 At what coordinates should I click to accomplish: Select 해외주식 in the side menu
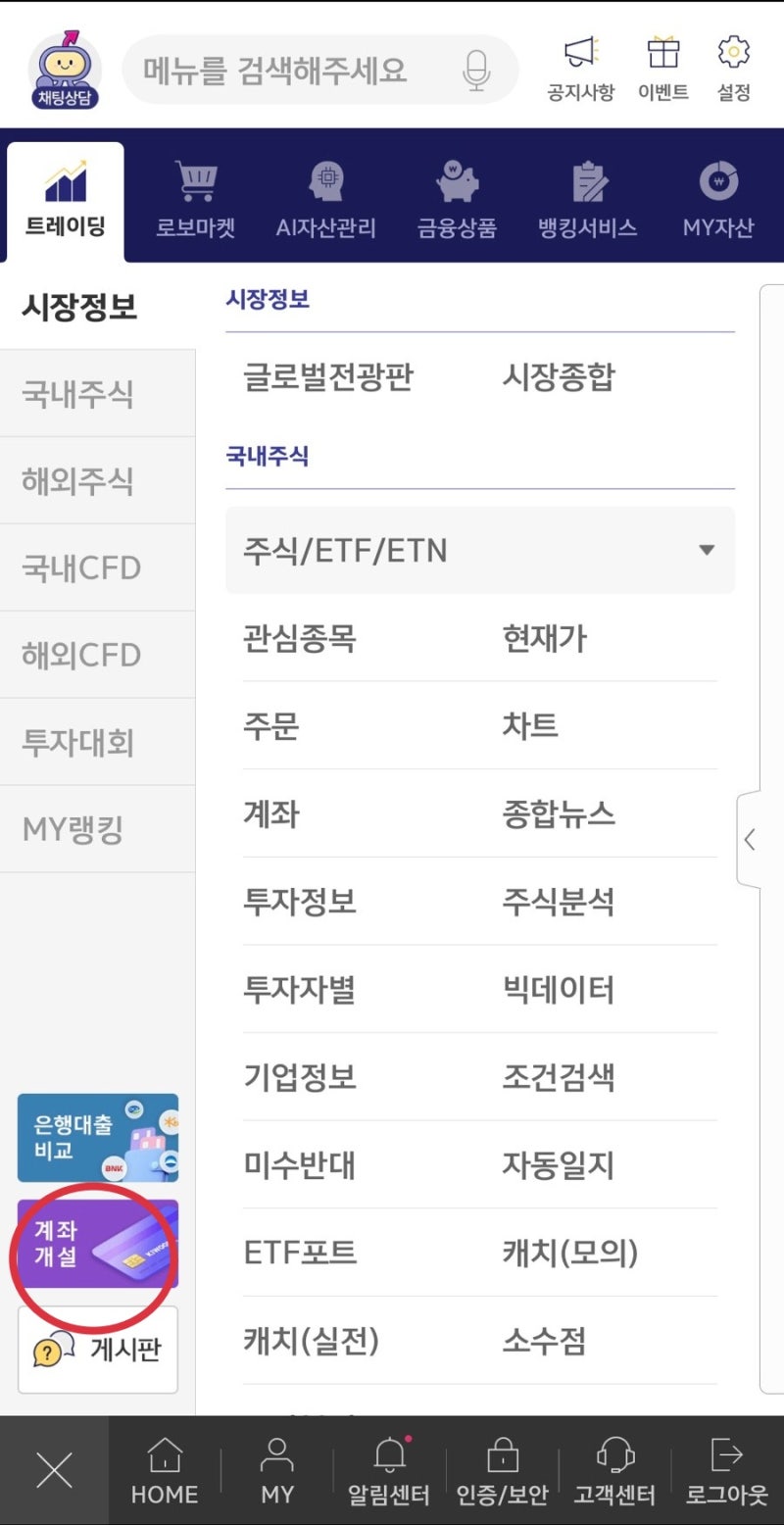point(97,480)
